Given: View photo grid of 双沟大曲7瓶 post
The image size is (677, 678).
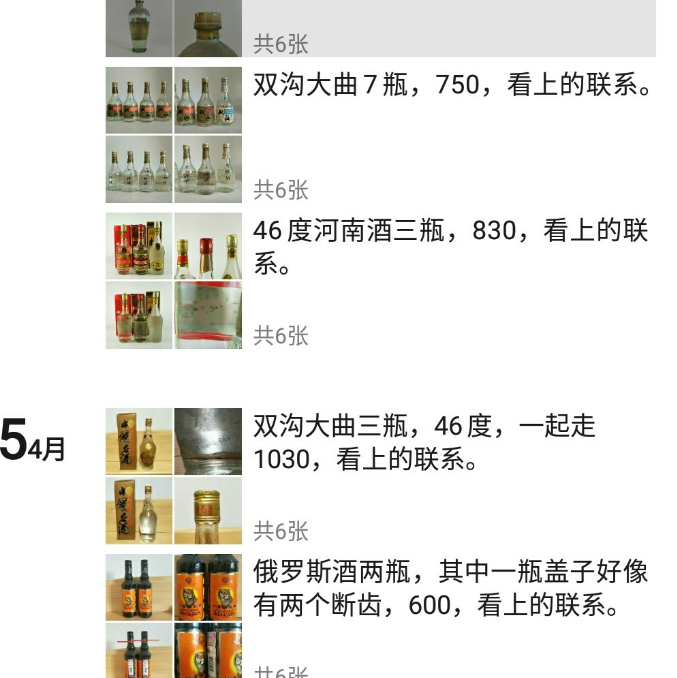Looking at the screenshot, I should 174,135.
